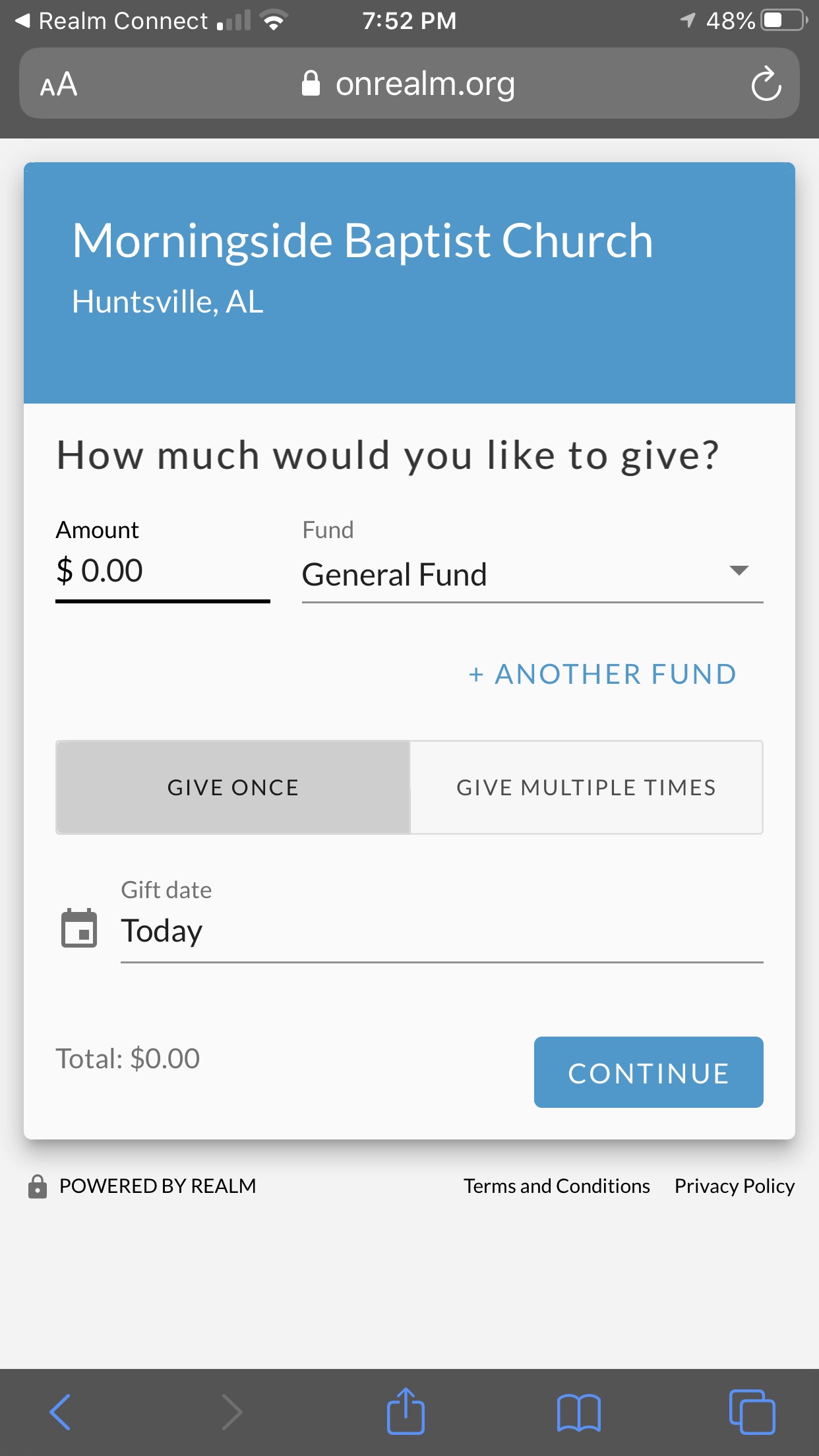
Task: Add another fund to the gift
Action: pyautogui.click(x=602, y=675)
